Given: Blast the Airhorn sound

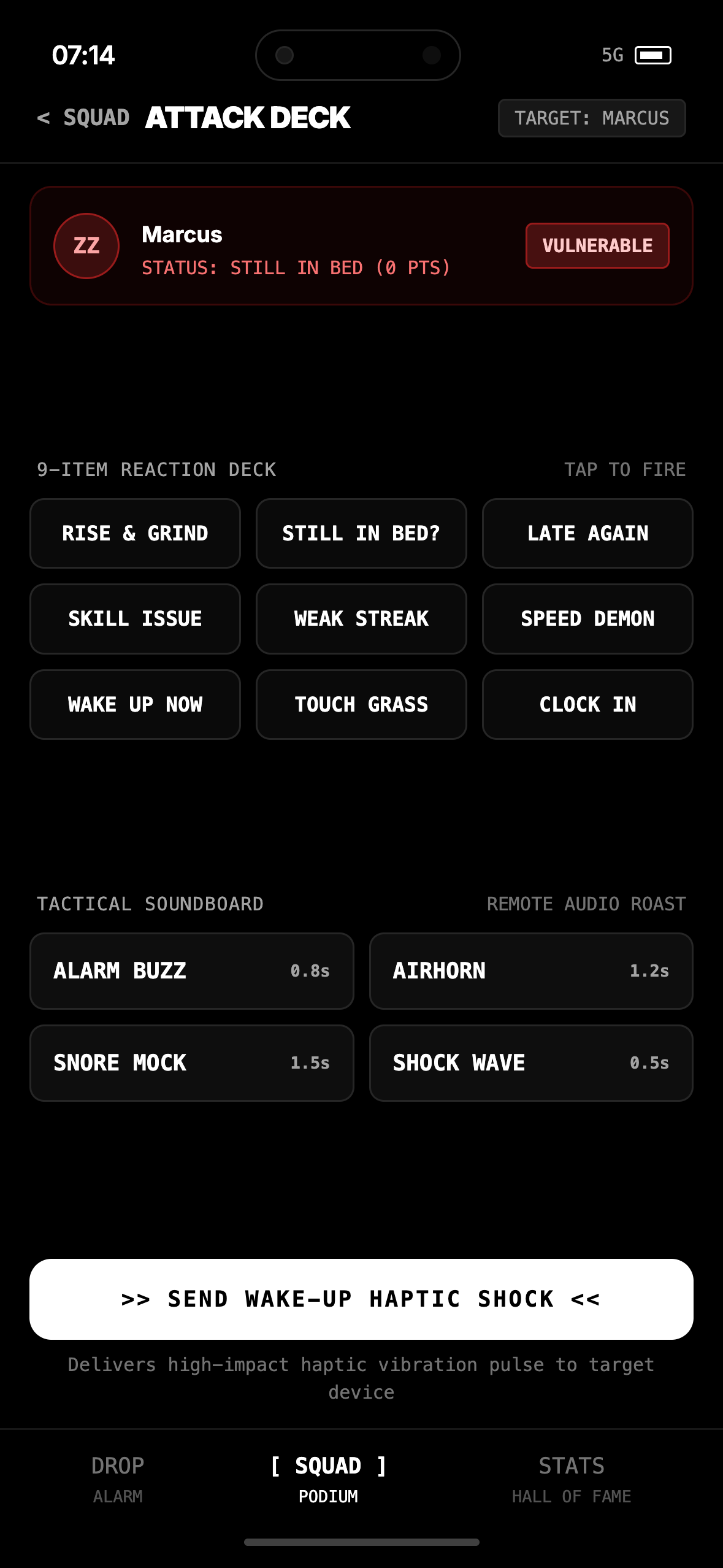Looking at the screenshot, I should [531, 970].
